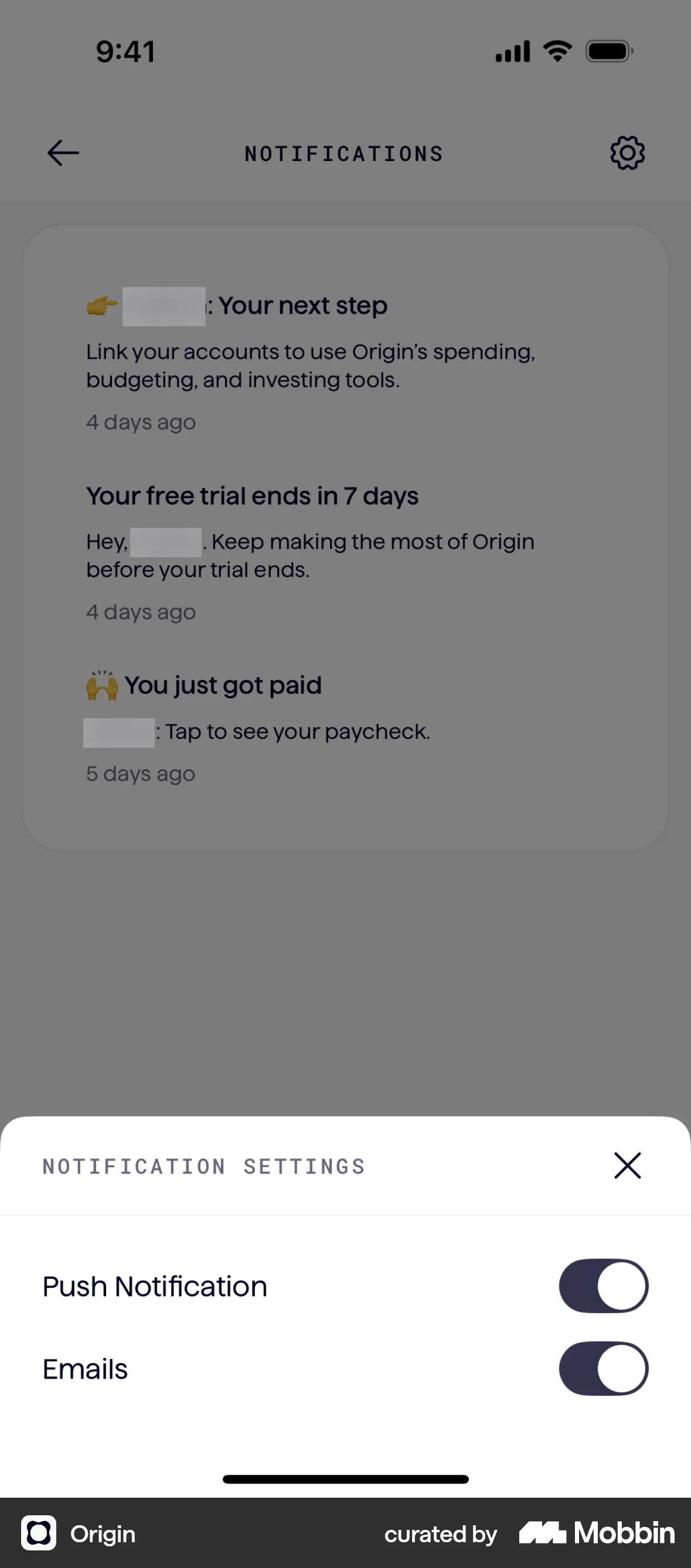Tap the home indicator bar at bottom

[x=345, y=1479]
